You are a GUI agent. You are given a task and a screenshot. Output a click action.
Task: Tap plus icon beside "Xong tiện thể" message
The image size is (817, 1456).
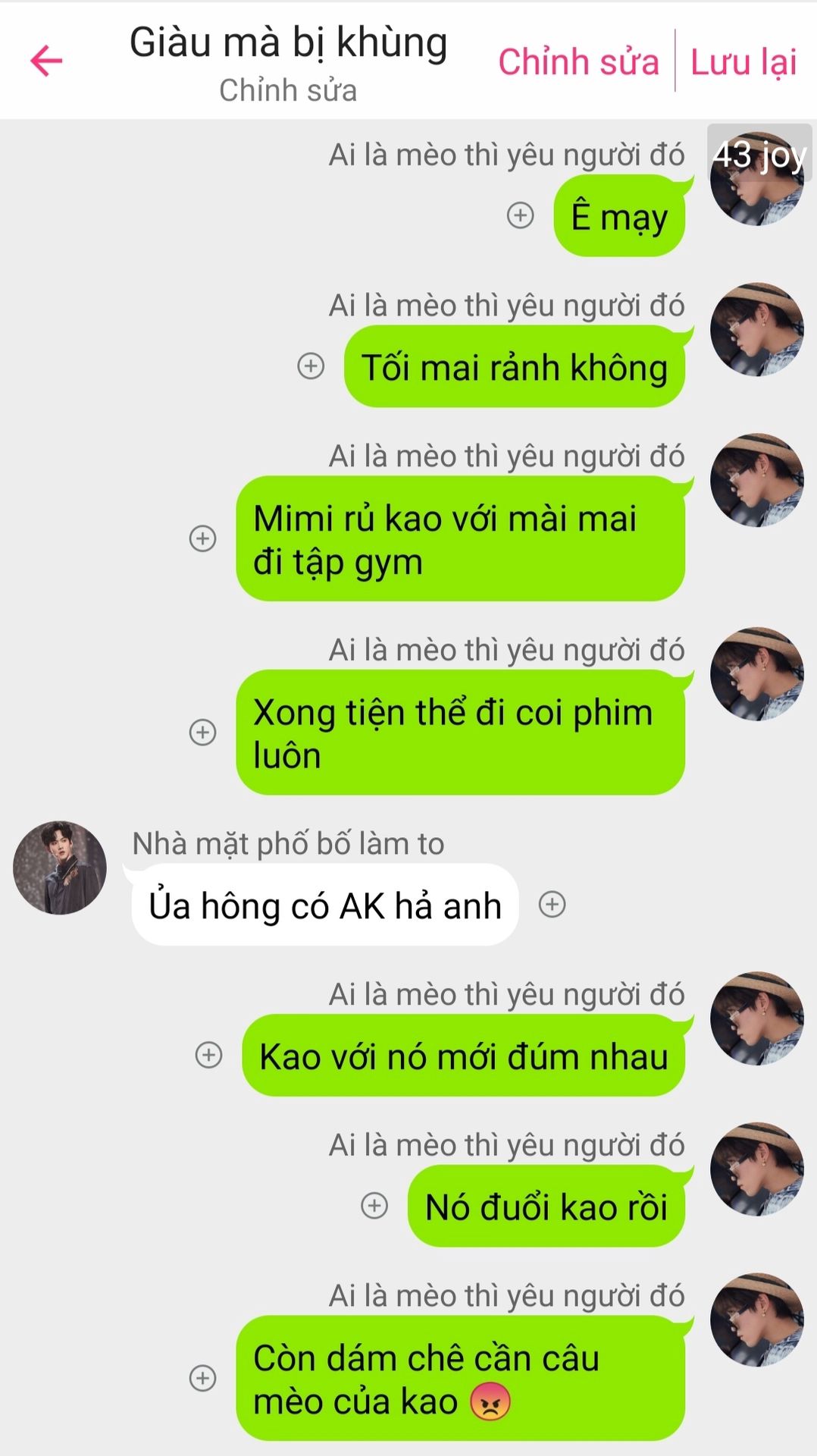point(202,733)
